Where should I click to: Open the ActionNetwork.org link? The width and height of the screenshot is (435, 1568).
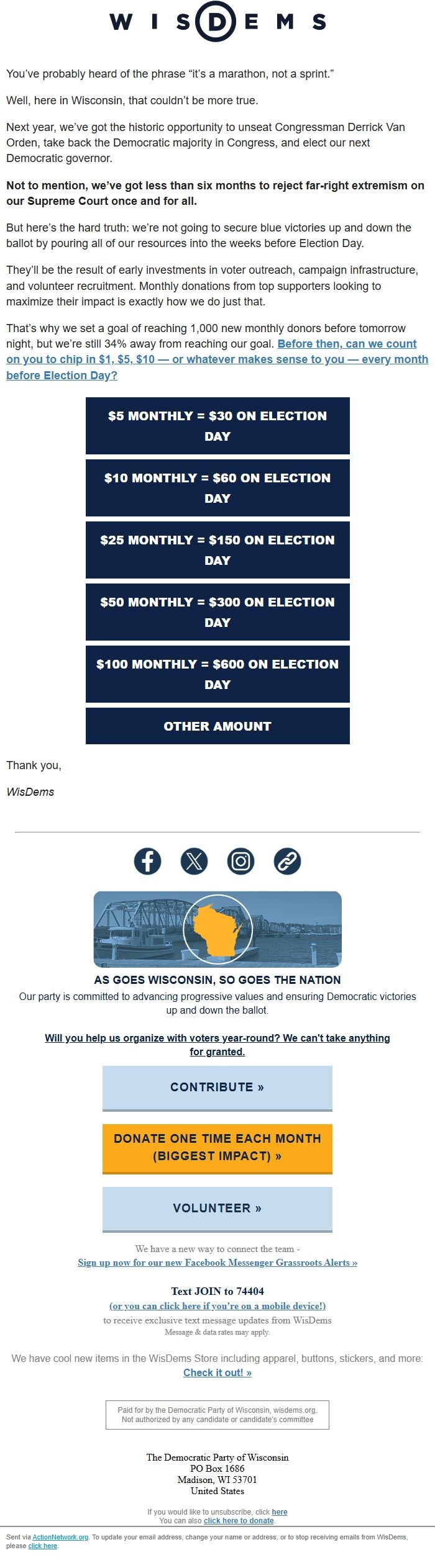pos(60,1537)
